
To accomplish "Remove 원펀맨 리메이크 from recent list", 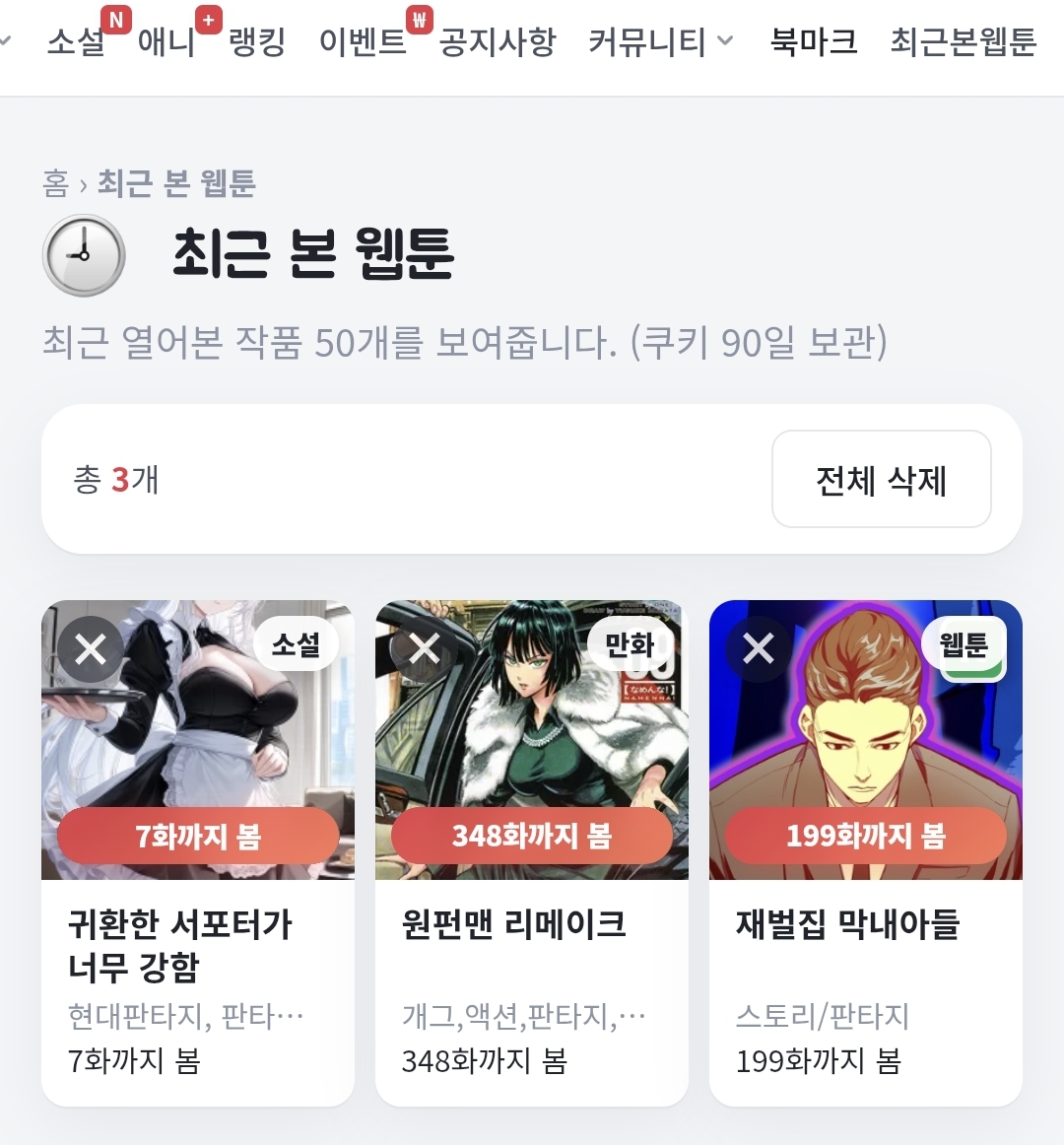I will click(425, 648).
